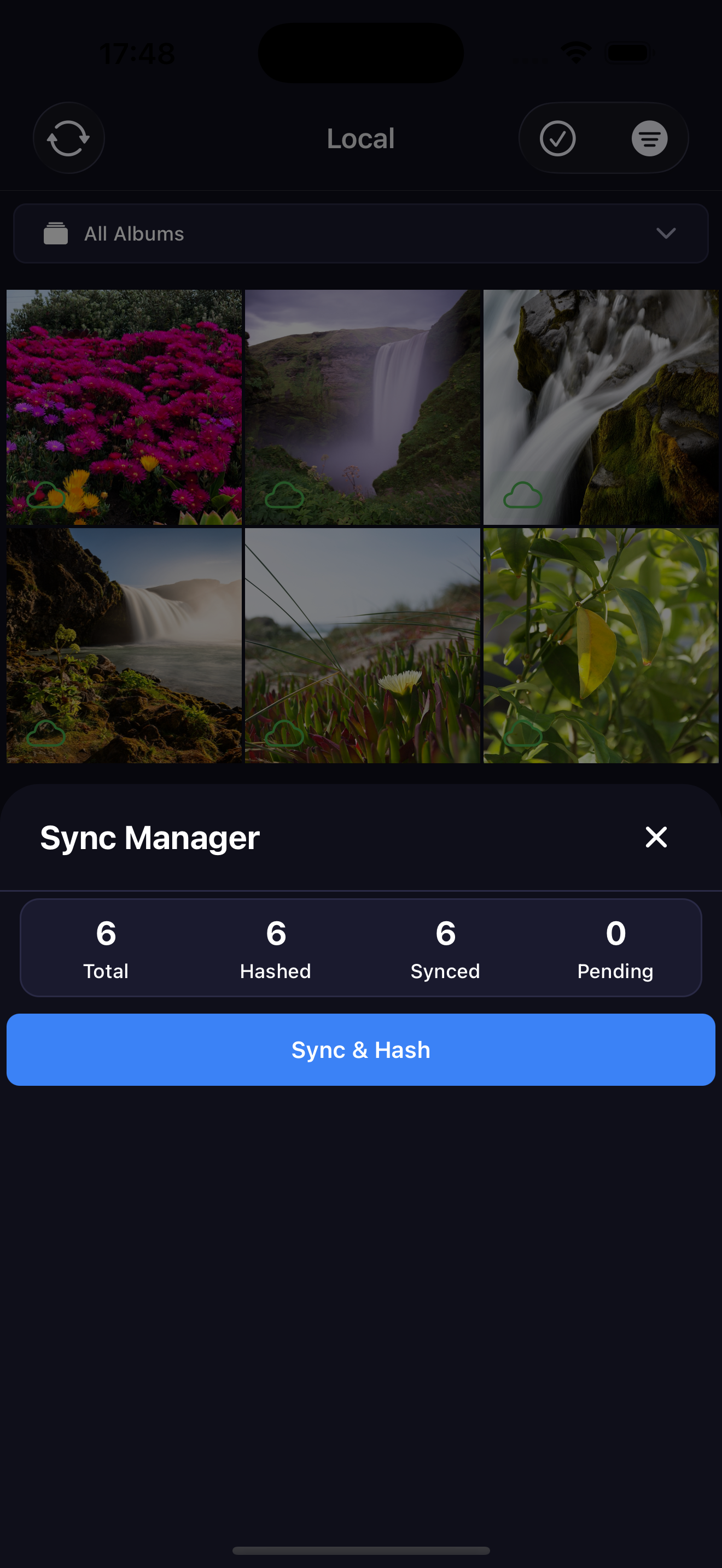View the mossy rock waterfall close-up
The height and width of the screenshot is (1568, 722).
point(600,407)
